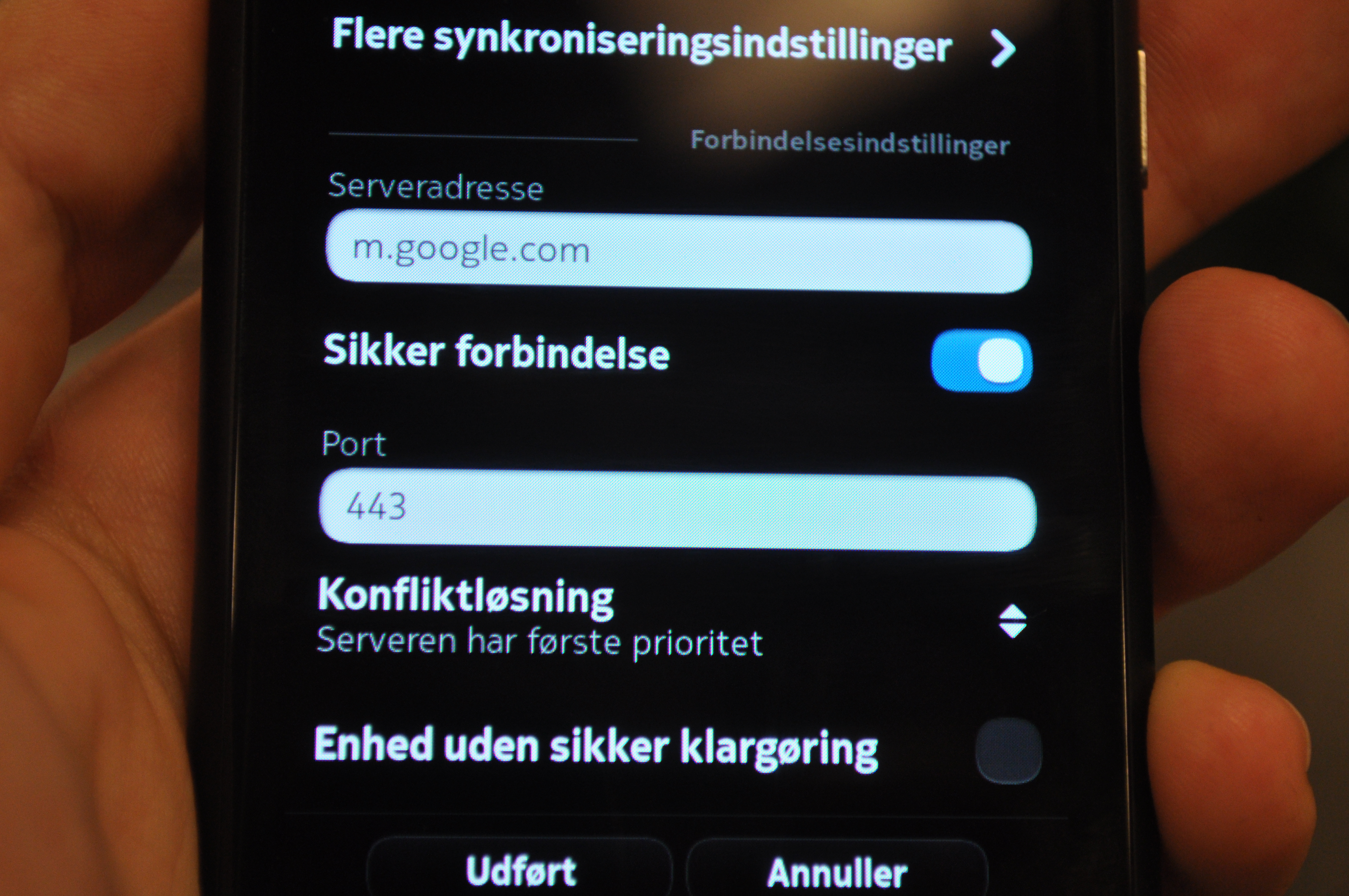Edit the Port field showing 443
This screenshot has height=896, width=1349.
(x=678, y=509)
